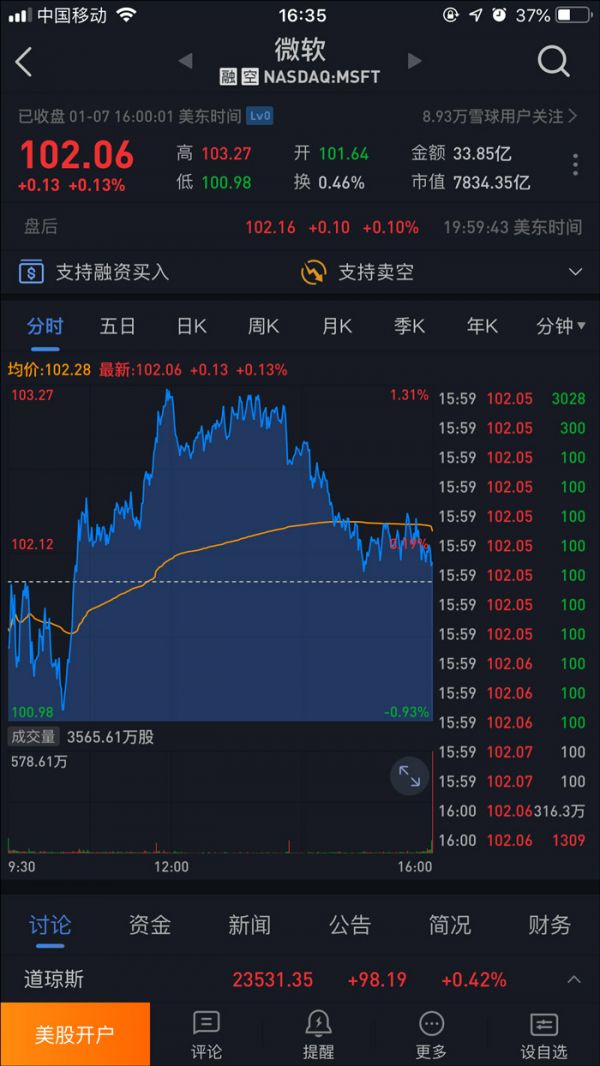
Task: Show the 年K chart
Action: pyautogui.click(x=482, y=327)
